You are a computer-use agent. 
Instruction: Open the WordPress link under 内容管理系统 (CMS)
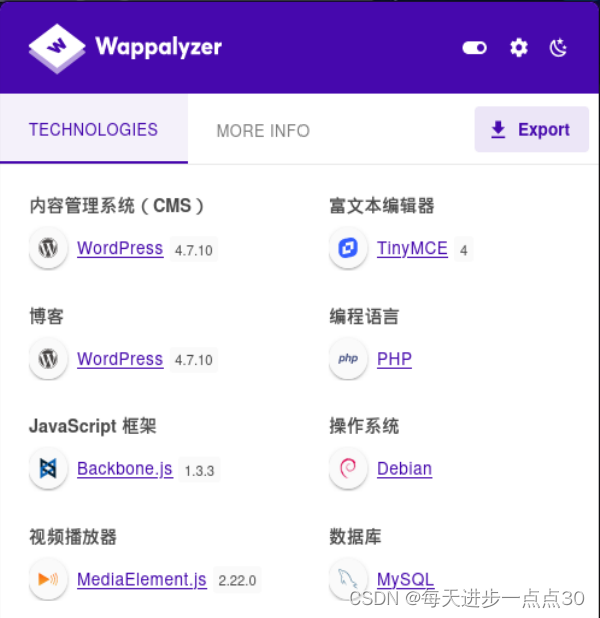(120, 248)
